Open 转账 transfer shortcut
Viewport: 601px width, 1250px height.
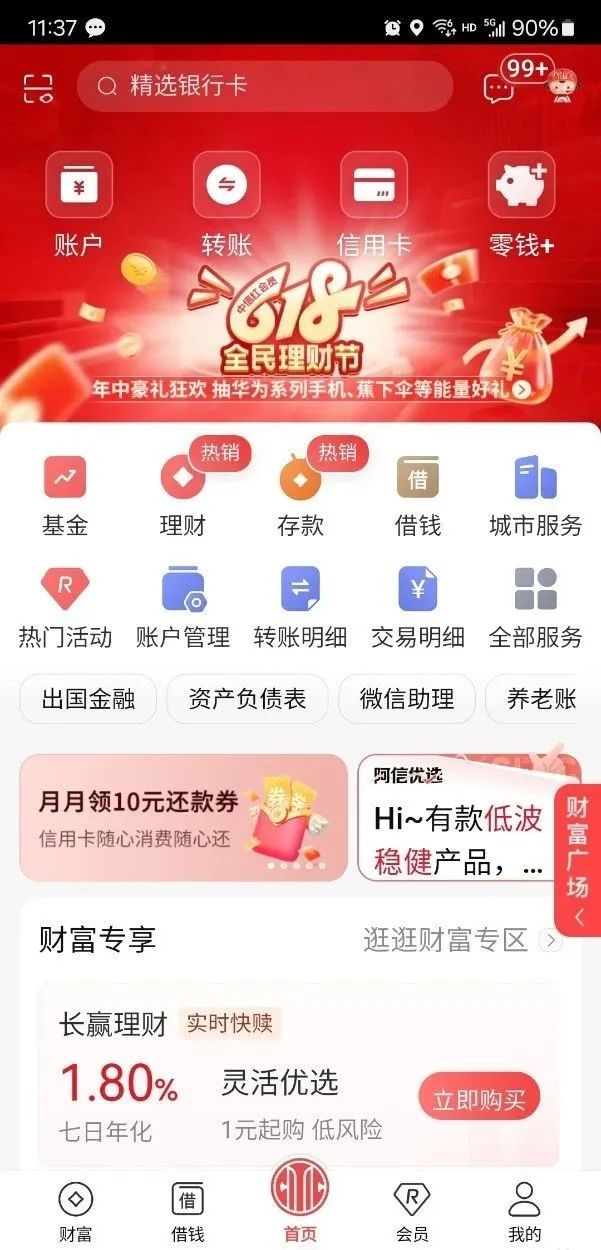tap(226, 205)
